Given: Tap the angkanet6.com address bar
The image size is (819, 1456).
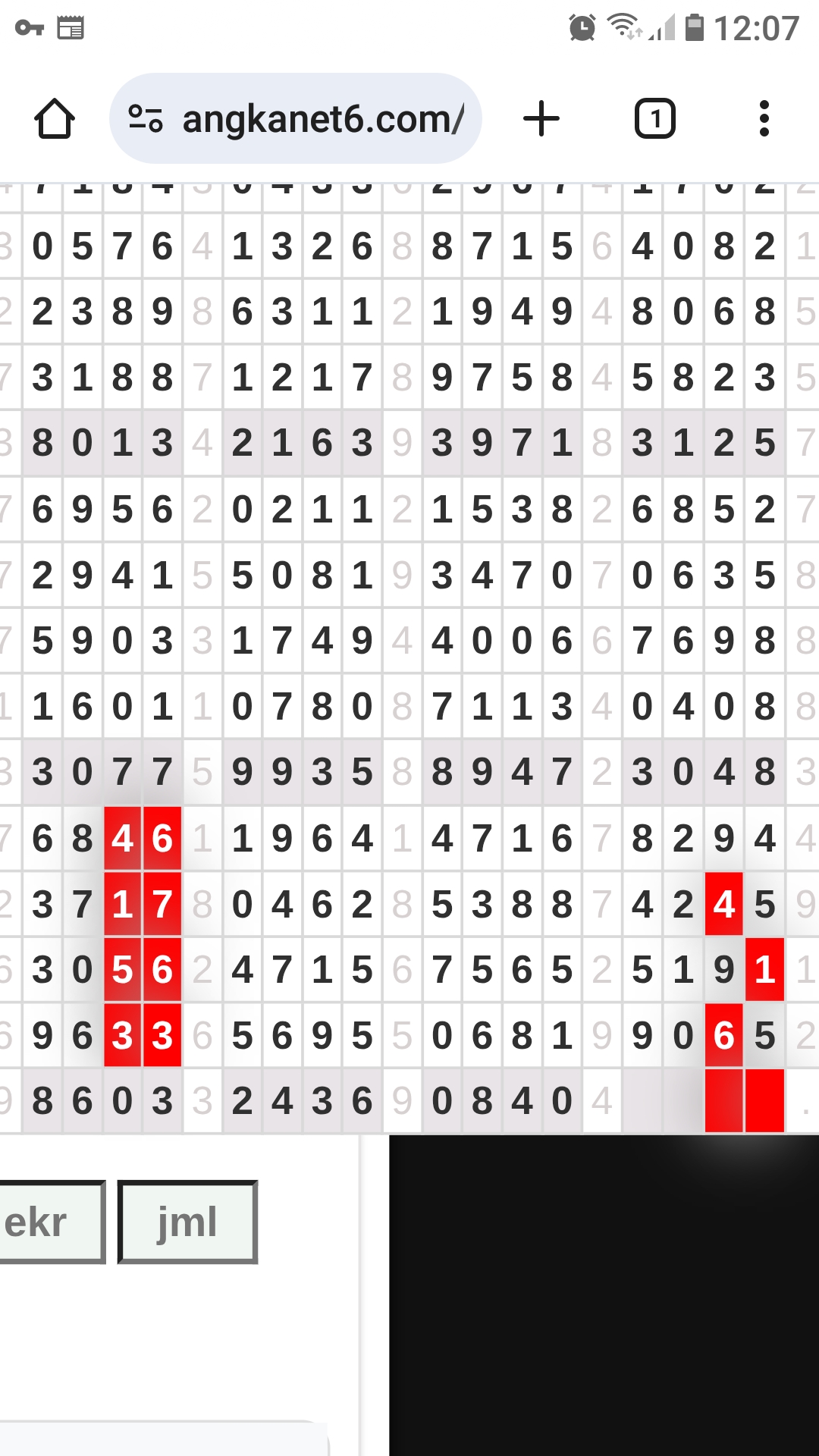Looking at the screenshot, I should click(322, 119).
